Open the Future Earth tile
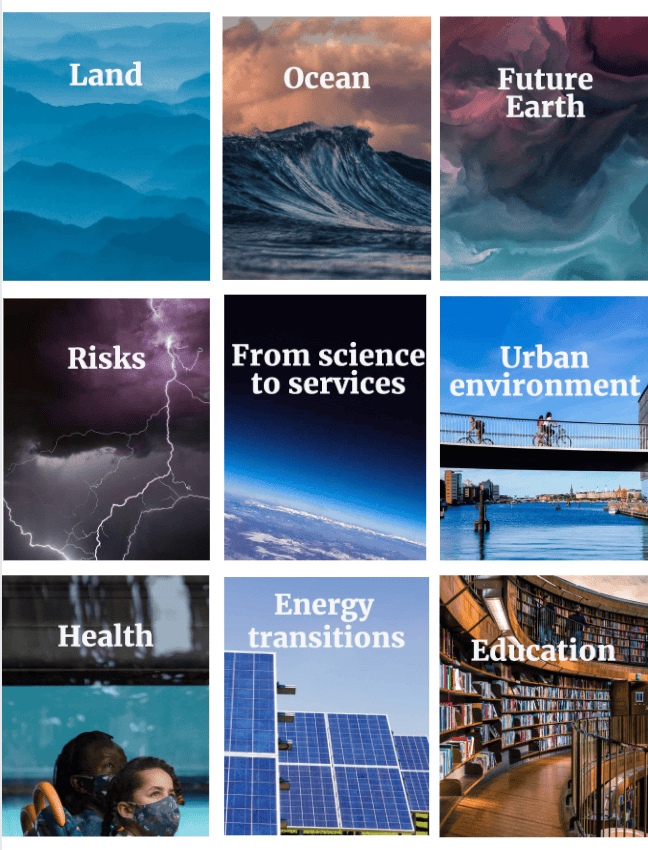This screenshot has height=850, width=648. pos(544,148)
